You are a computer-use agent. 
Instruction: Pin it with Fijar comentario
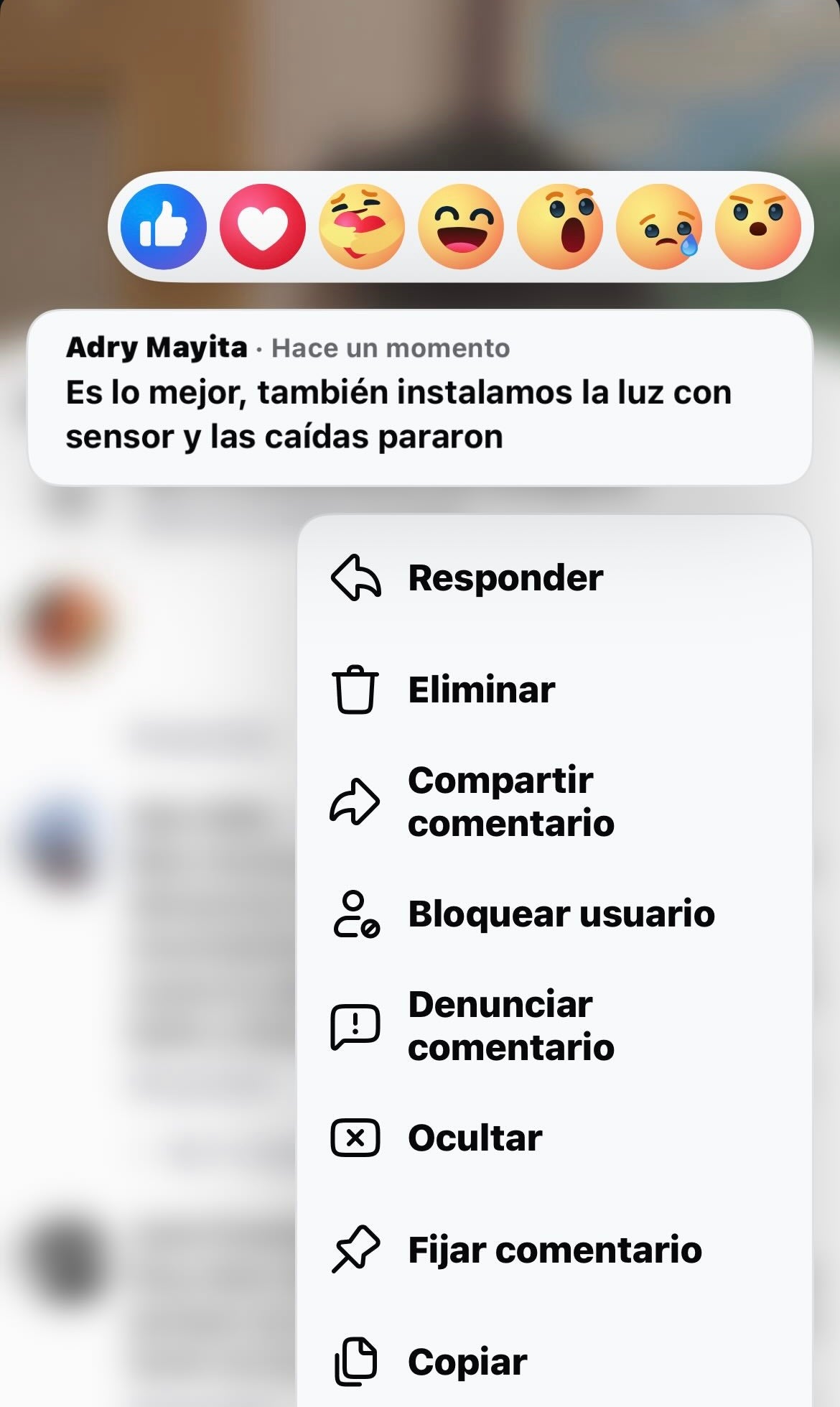[x=554, y=1250]
